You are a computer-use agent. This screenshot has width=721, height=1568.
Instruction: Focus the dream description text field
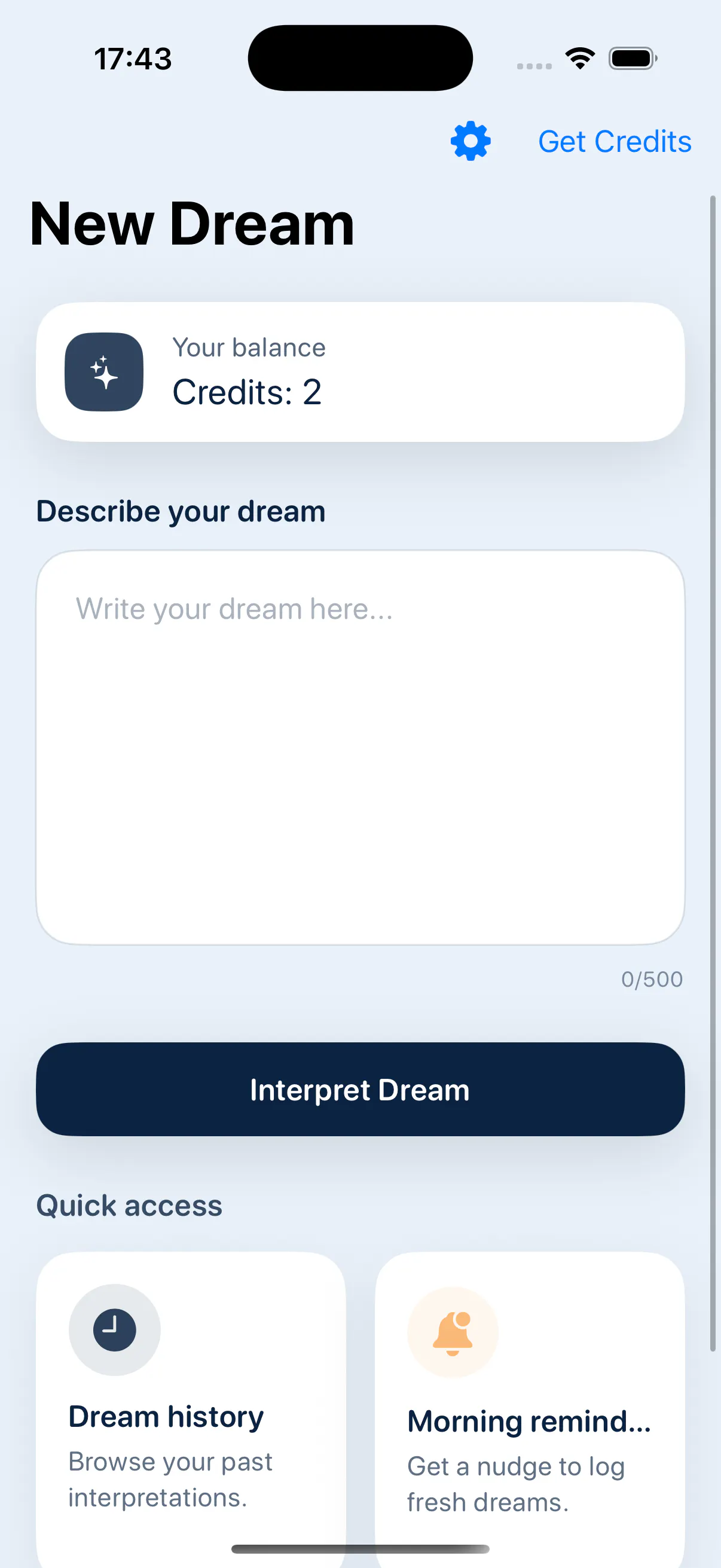(x=360, y=748)
